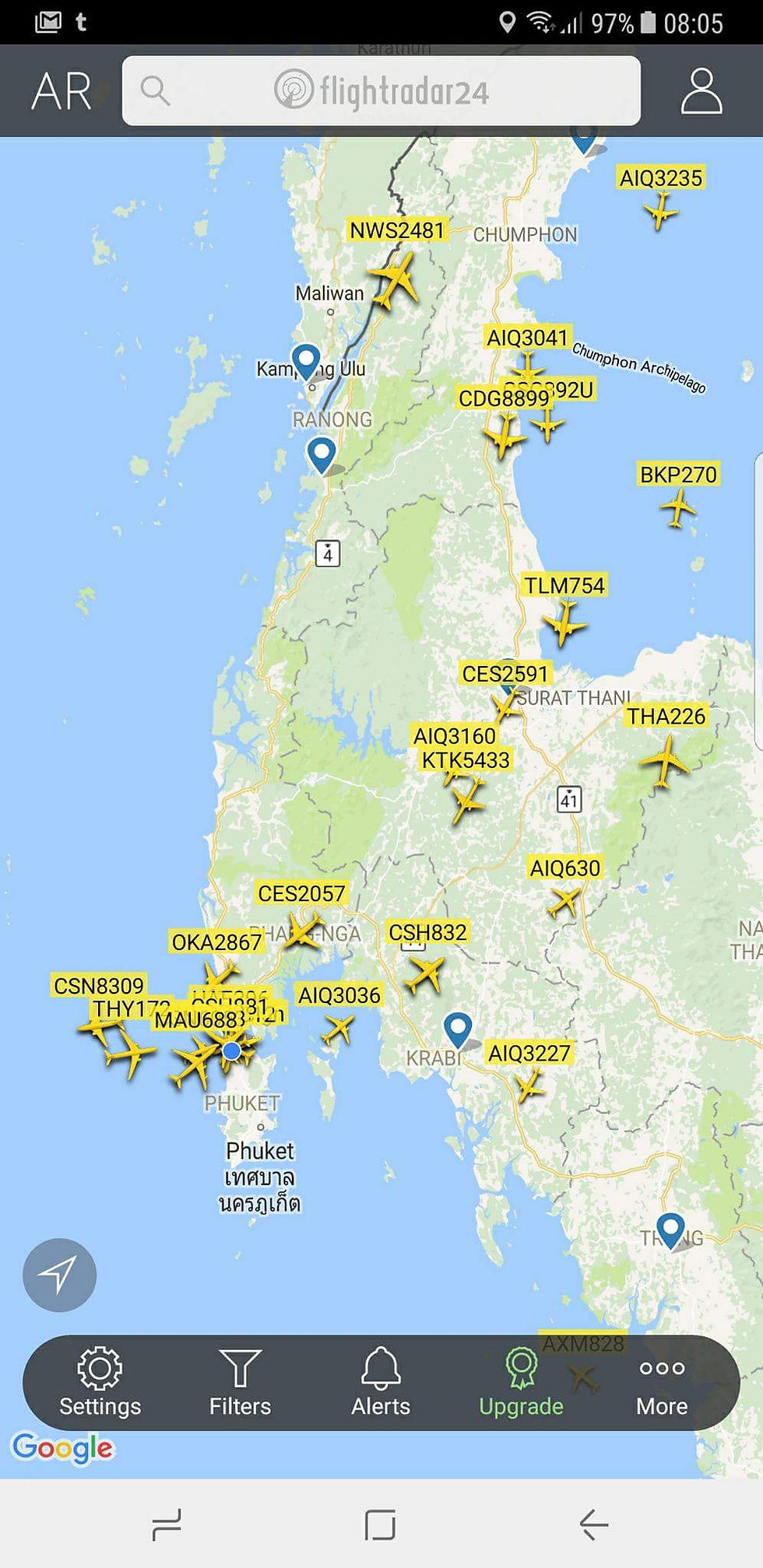
Task: Select flight AIQ630 aircraft
Action: [x=565, y=901]
